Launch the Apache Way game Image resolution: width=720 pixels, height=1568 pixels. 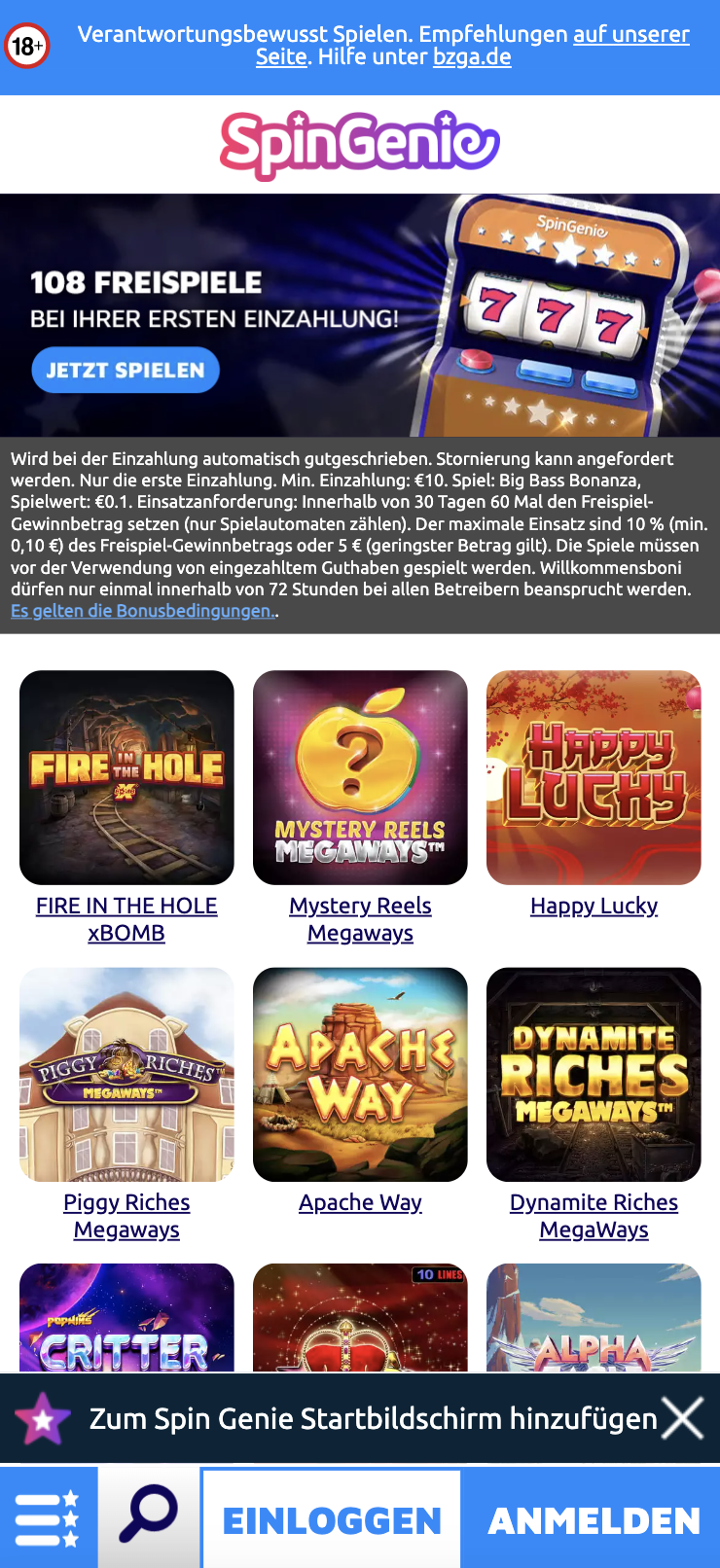point(360,1074)
